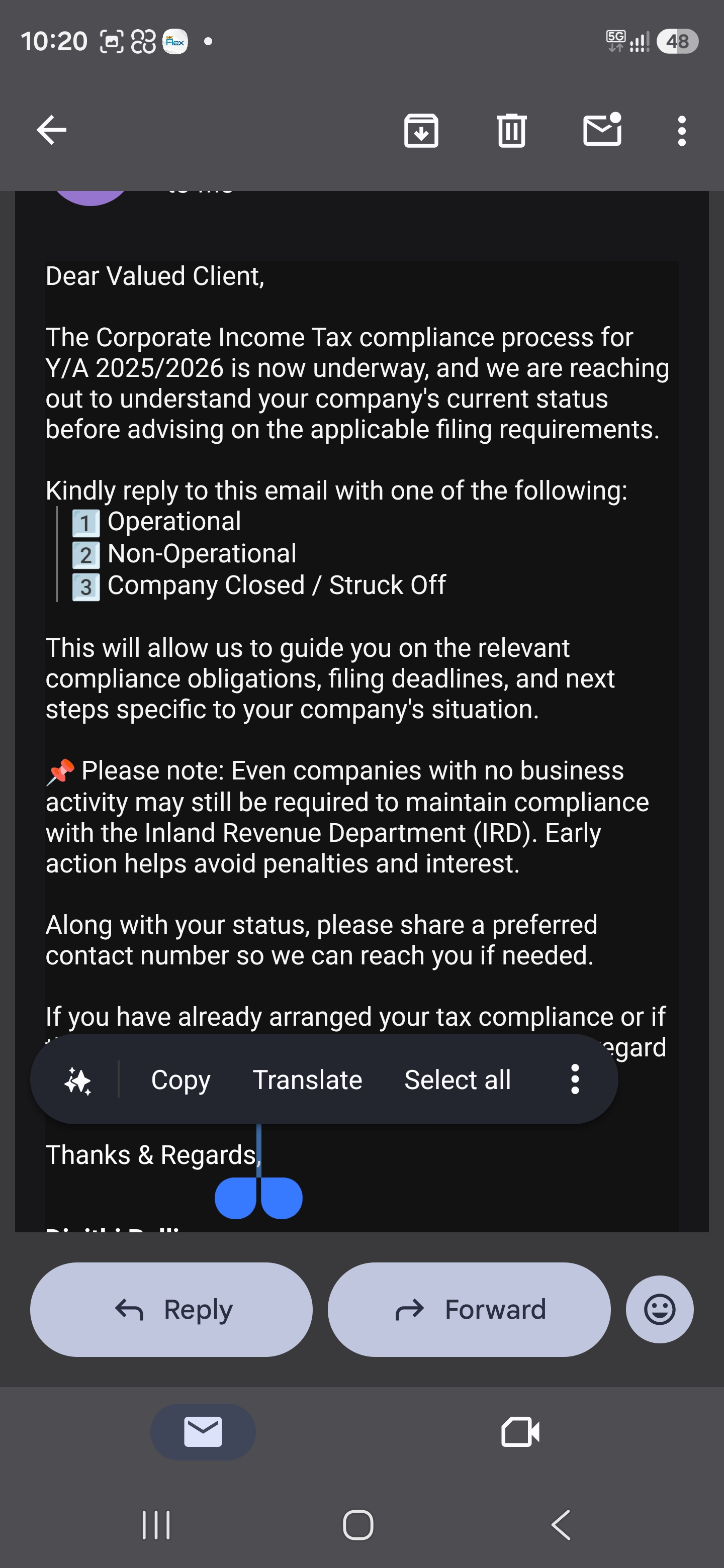Choose Select all in the text toolbar
The width and height of the screenshot is (724, 1568).
(458, 1080)
